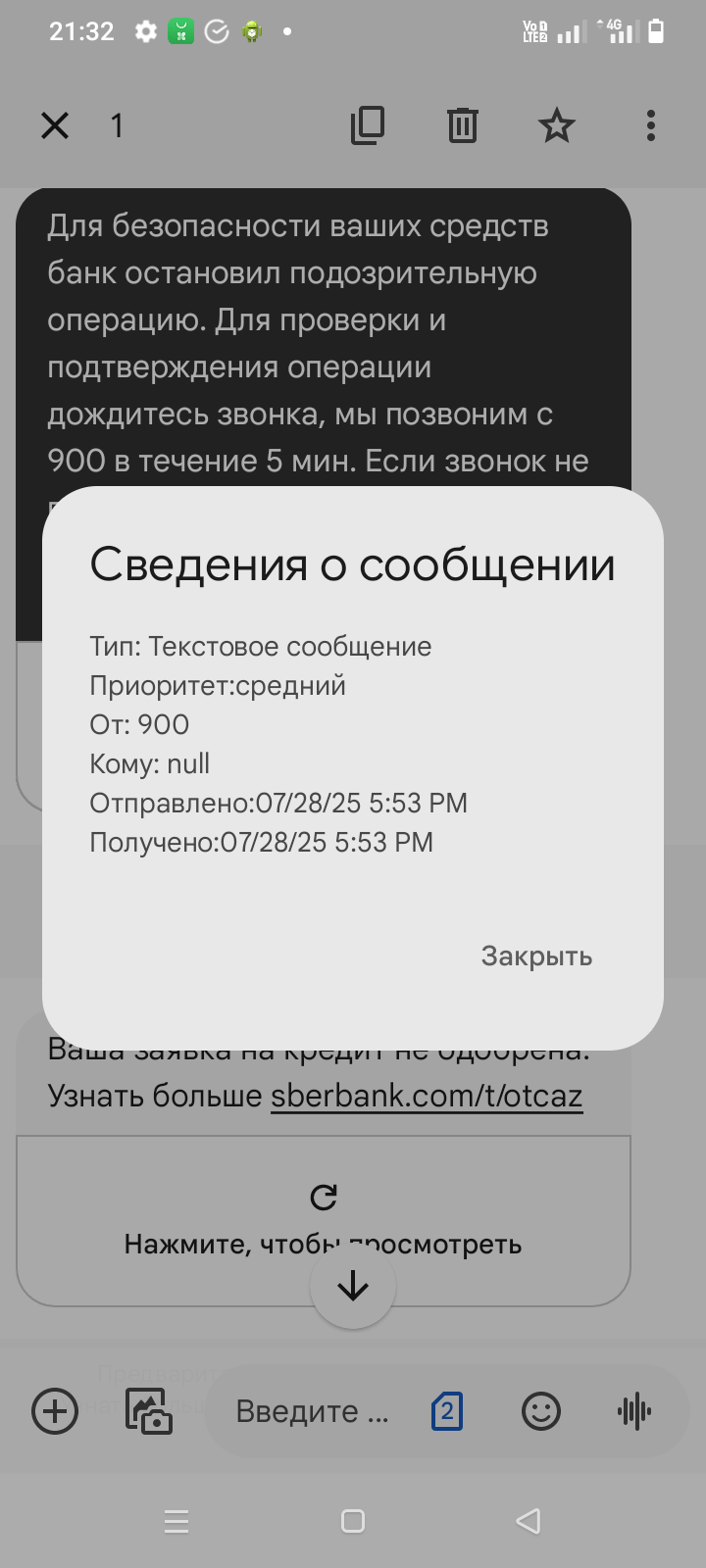Delete the selected message
The image size is (706, 1568).
coord(462,125)
